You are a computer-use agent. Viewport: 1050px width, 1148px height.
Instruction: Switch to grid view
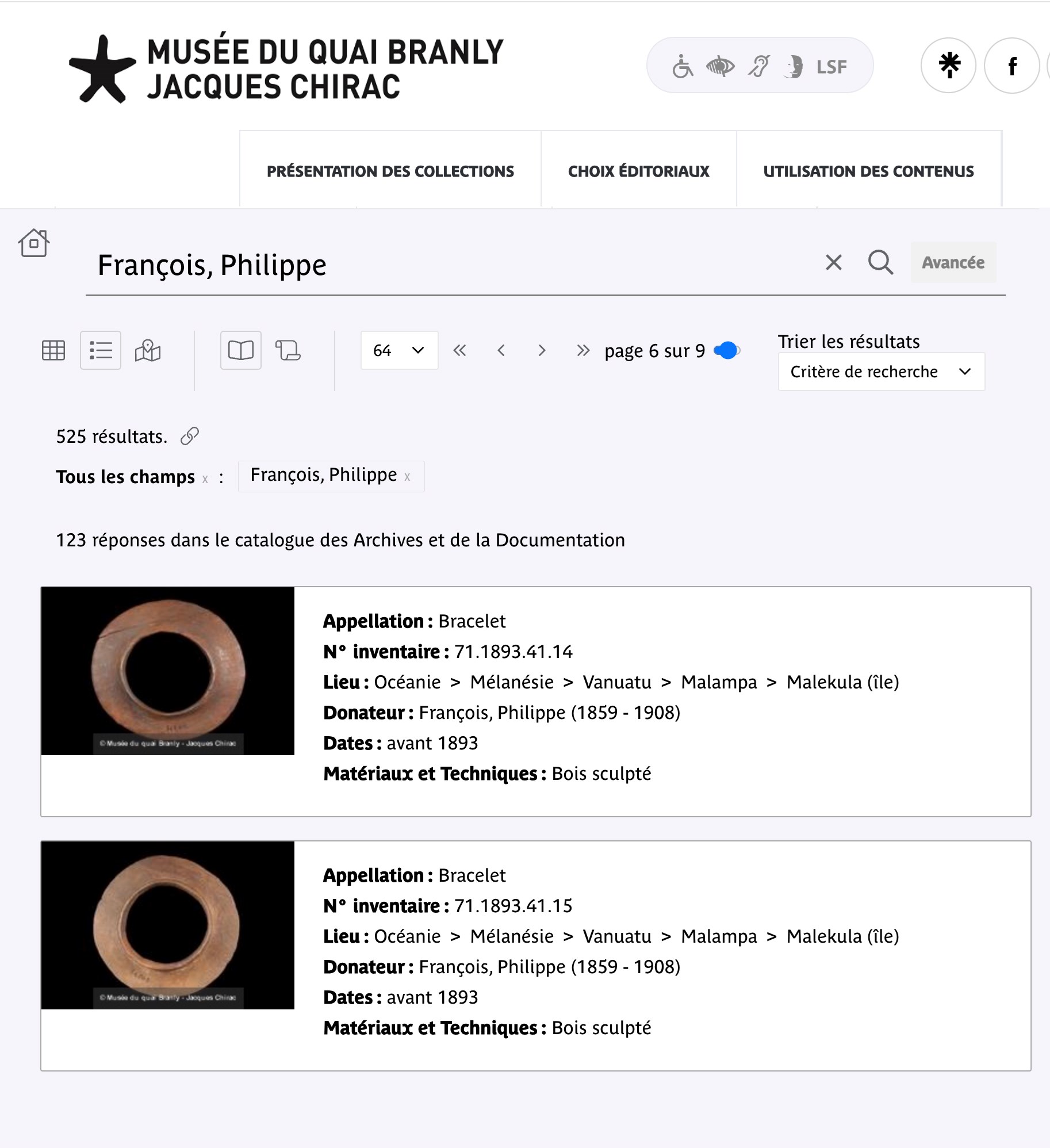pyautogui.click(x=53, y=350)
